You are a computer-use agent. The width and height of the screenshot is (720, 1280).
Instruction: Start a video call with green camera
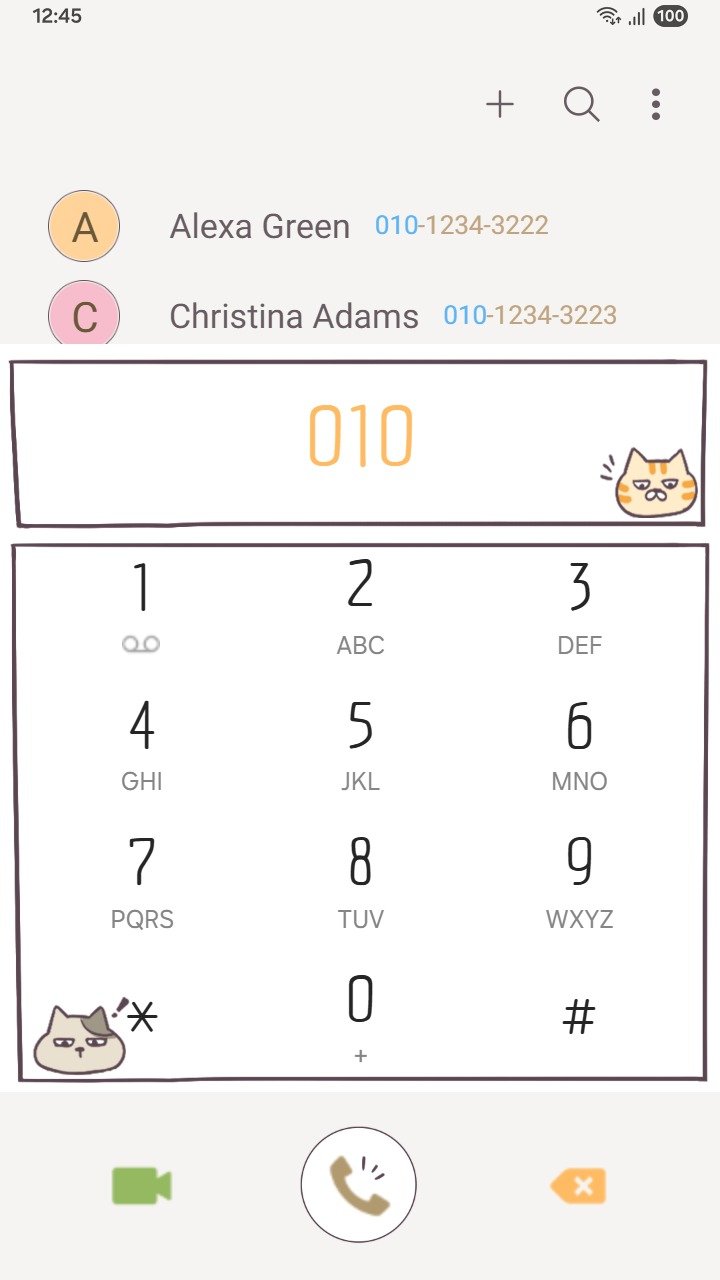coord(142,1186)
